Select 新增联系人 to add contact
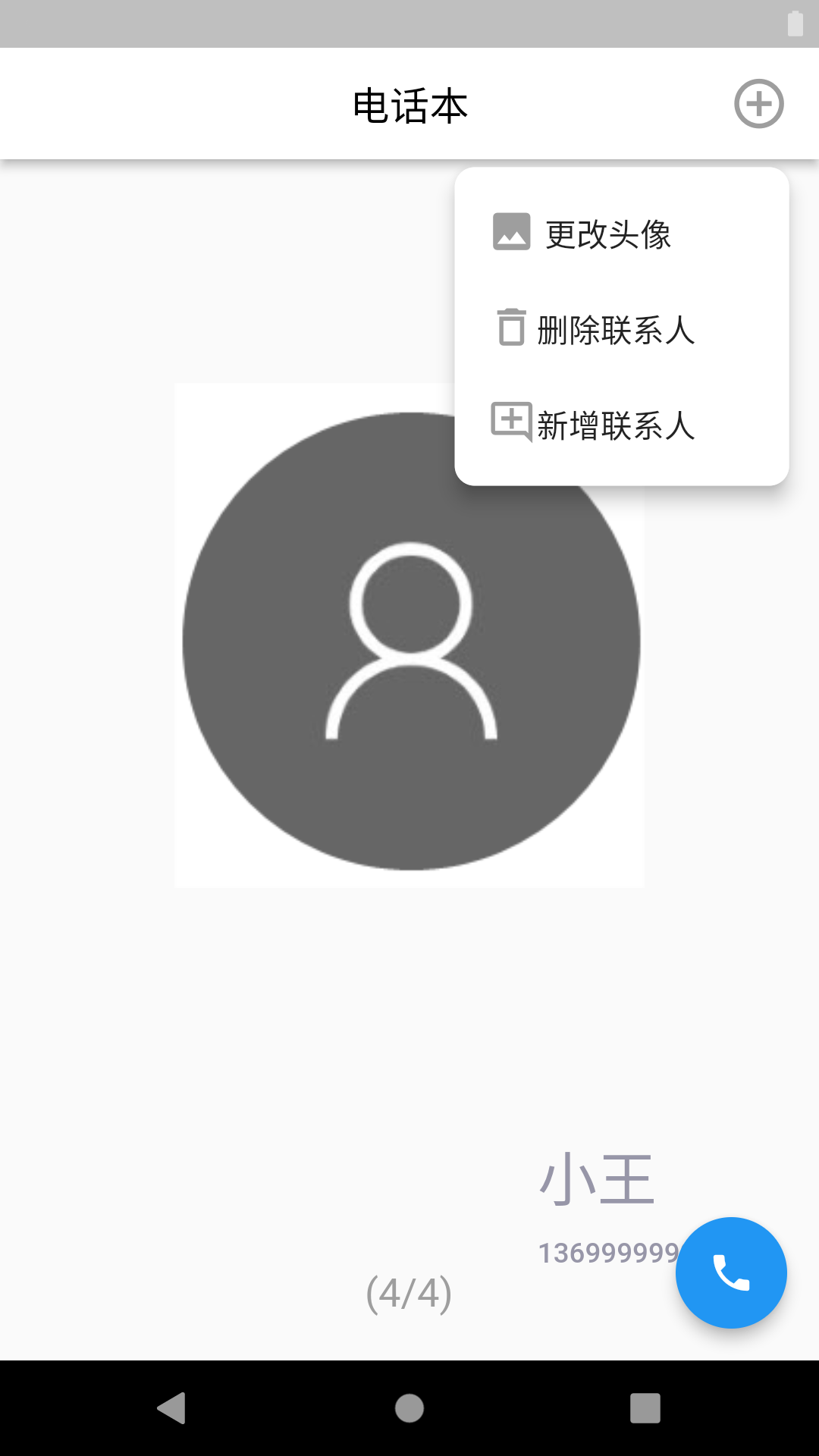The image size is (819, 1456). tap(614, 425)
